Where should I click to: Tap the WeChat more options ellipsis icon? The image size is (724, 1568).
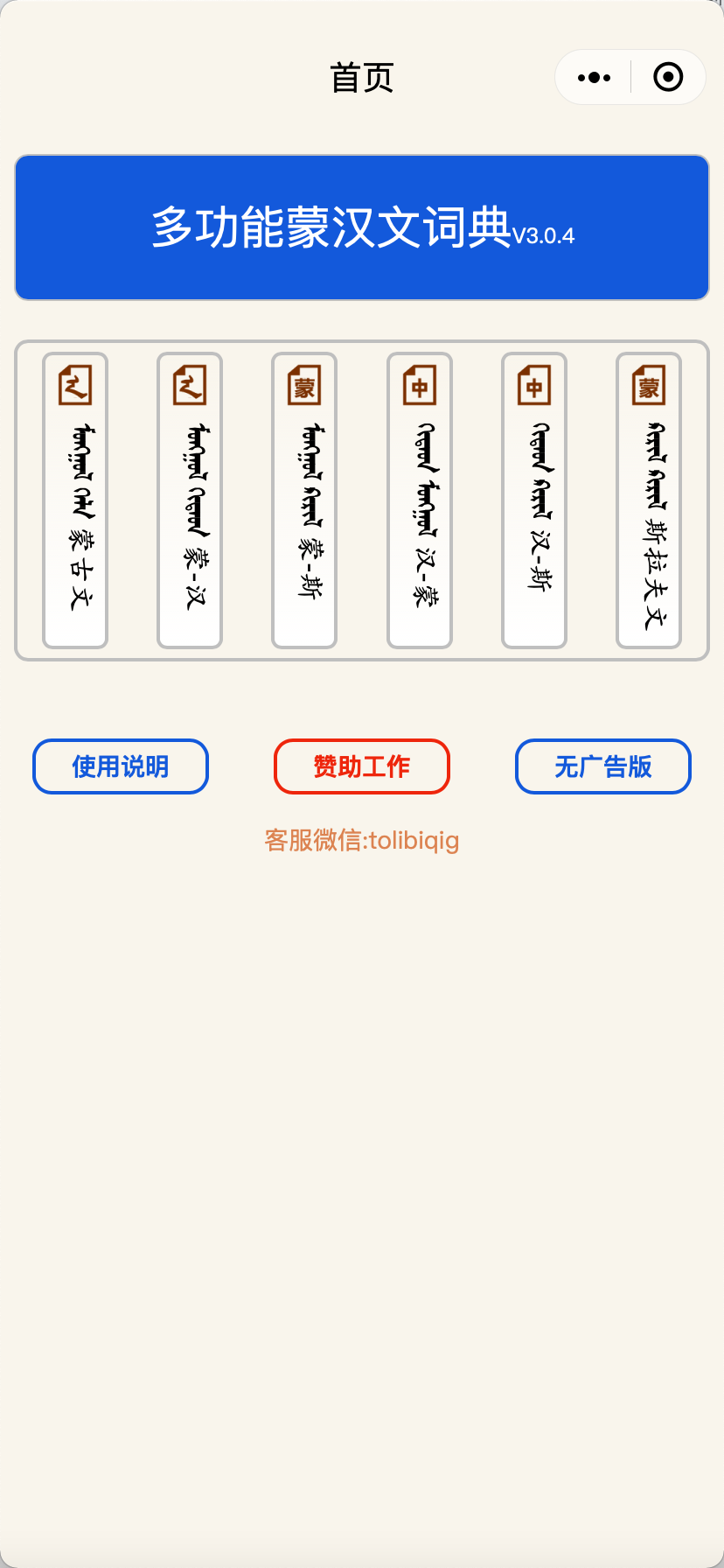[x=593, y=77]
